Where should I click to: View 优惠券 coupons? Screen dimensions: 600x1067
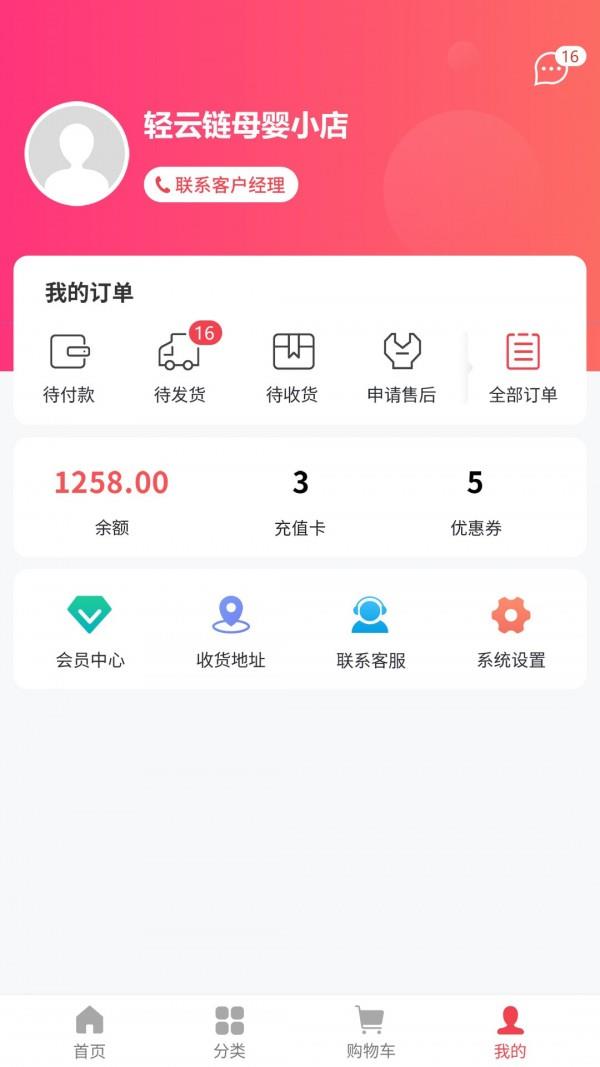[x=475, y=500]
